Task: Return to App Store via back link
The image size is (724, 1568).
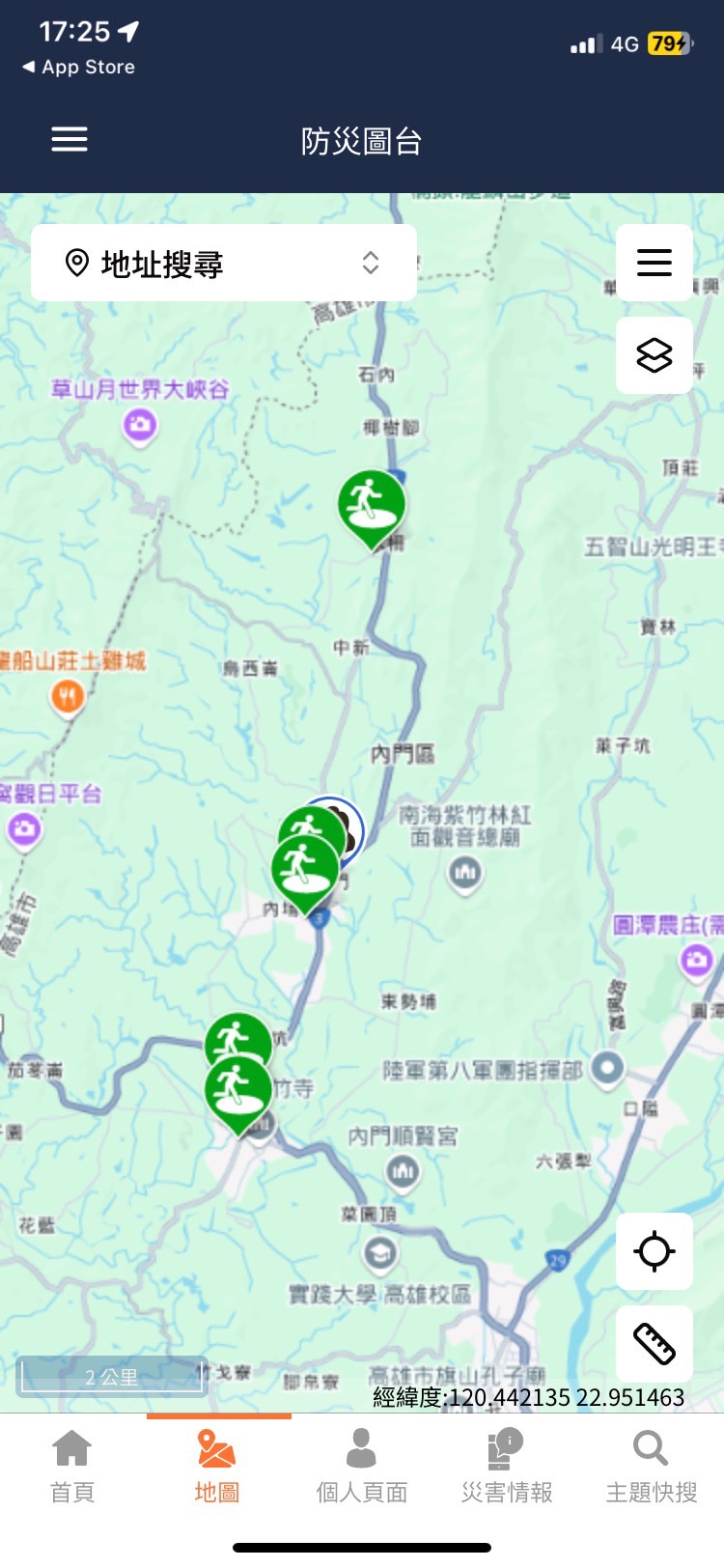Action: tap(79, 67)
